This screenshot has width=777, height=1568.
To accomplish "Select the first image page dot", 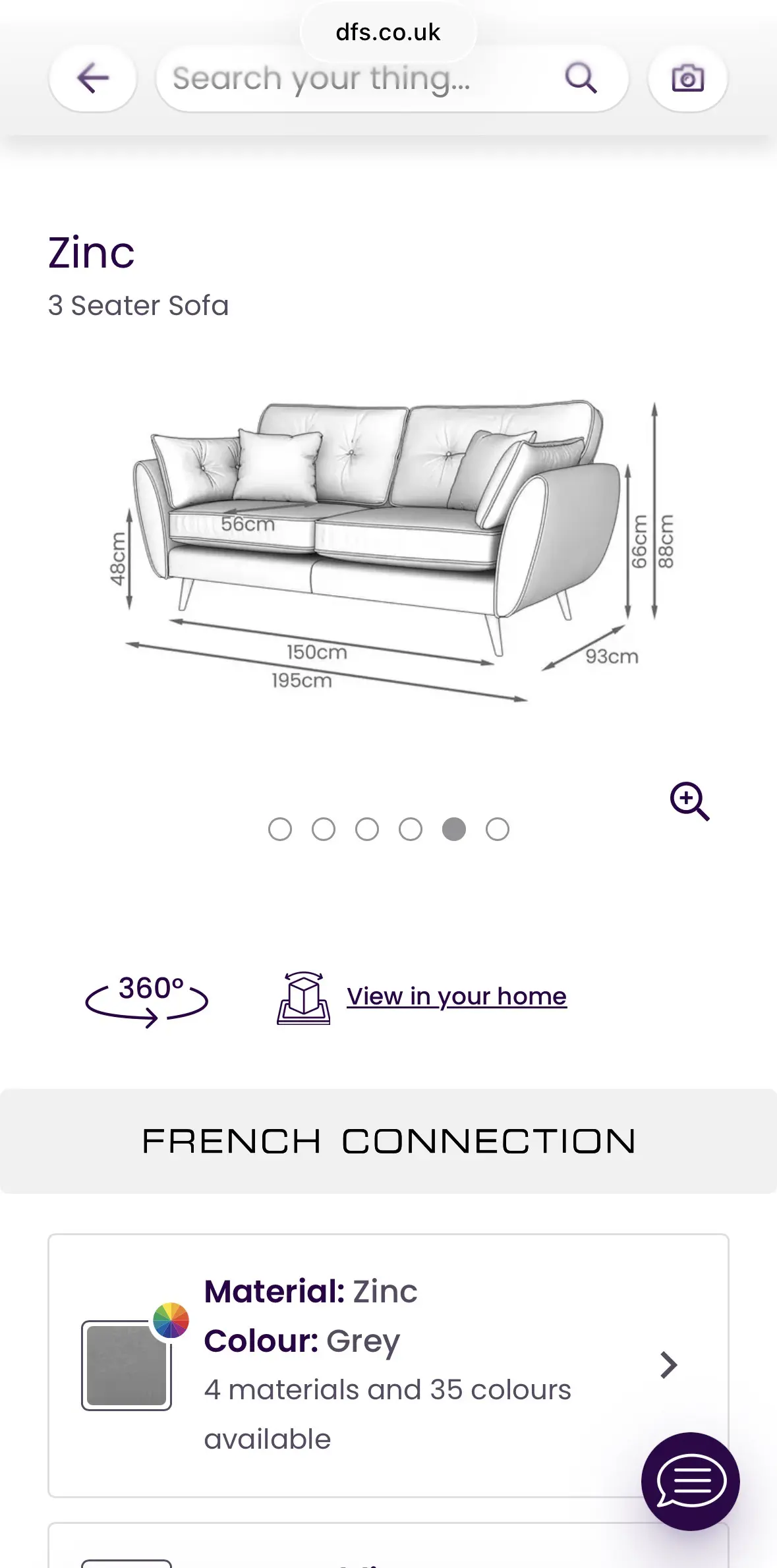I will (x=280, y=829).
